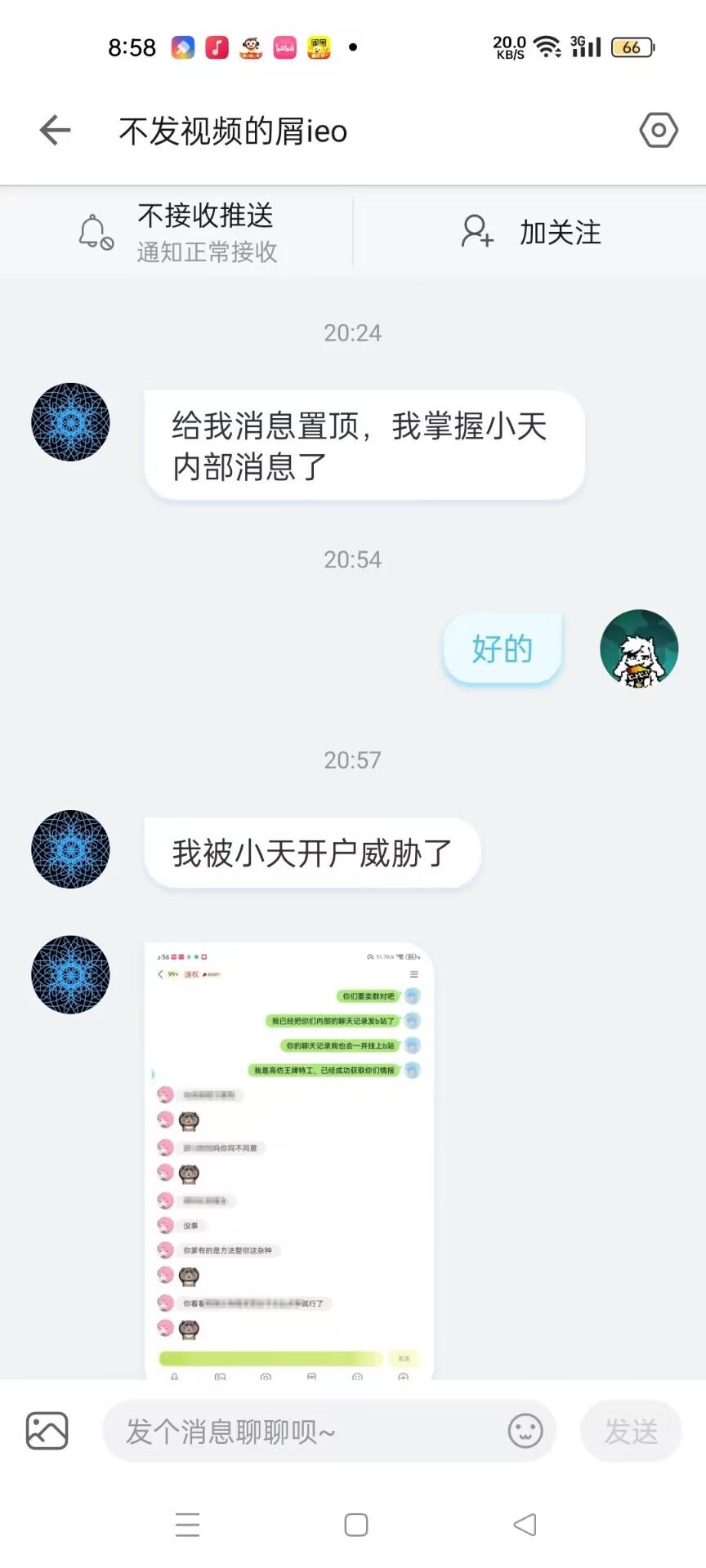The width and height of the screenshot is (706, 1568).
Task: Open the emoji picker
Action: coord(525,1431)
